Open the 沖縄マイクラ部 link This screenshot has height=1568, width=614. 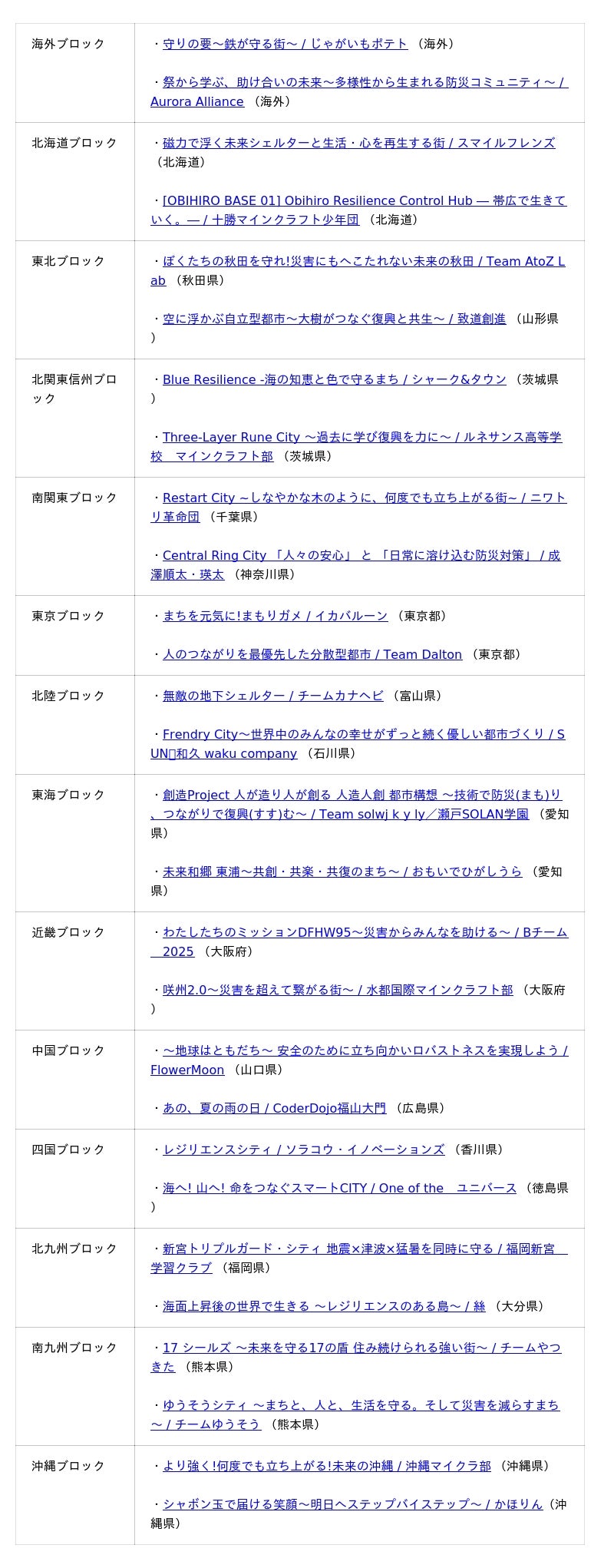326,1466
